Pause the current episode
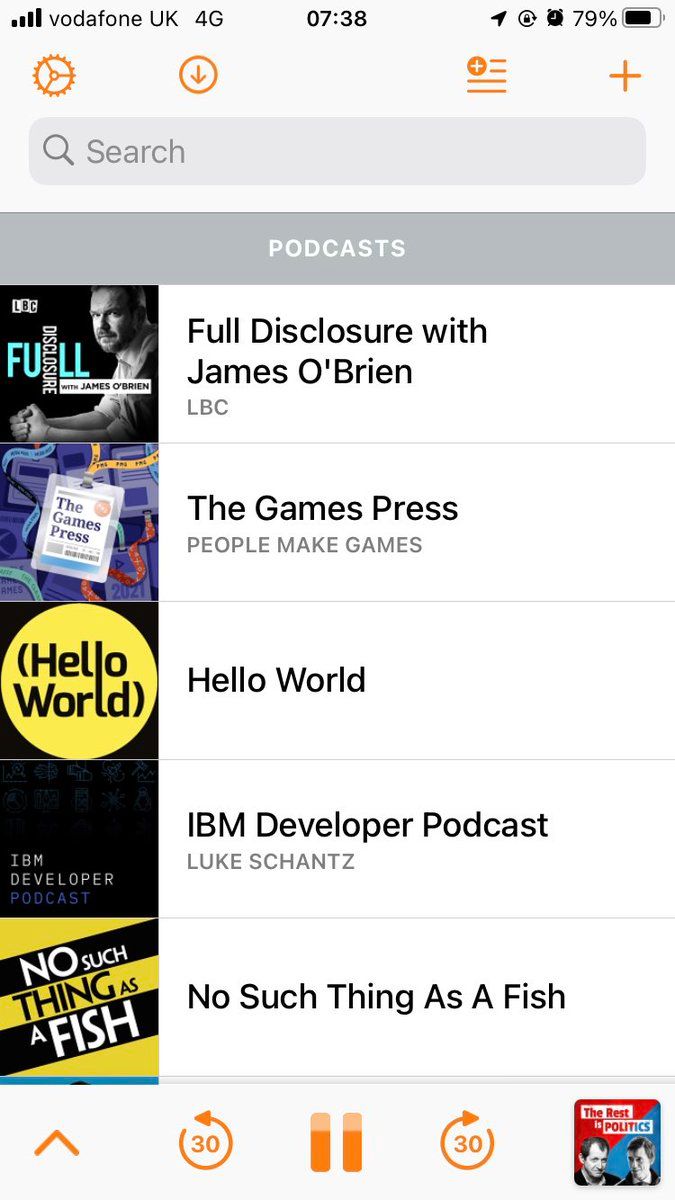The height and width of the screenshot is (1200, 675). coord(336,1141)
